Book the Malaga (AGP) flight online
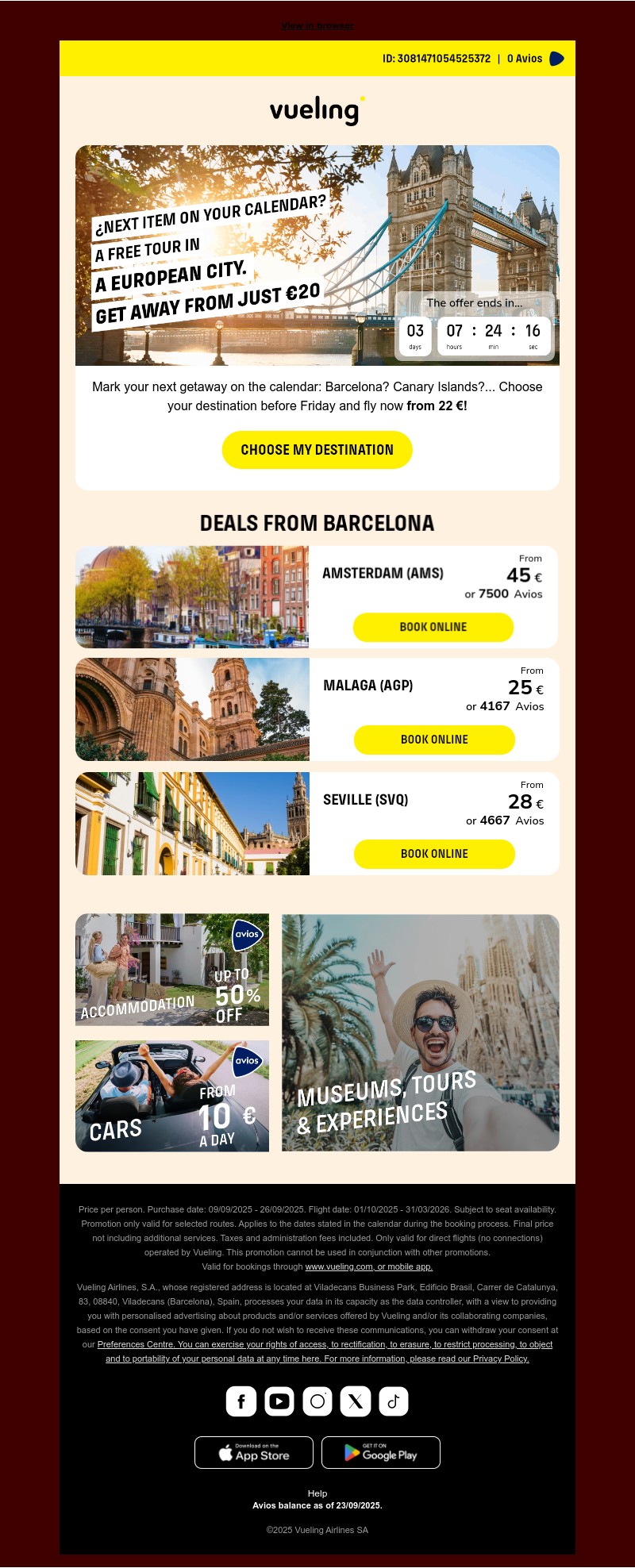The image size is (635, 1568). click(x=434, y=740)
